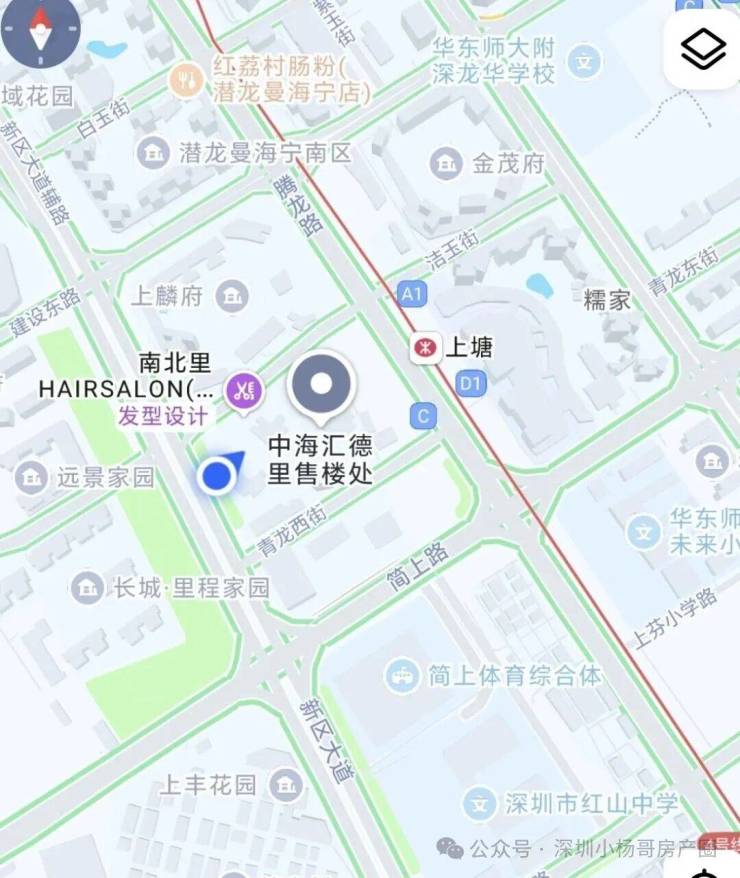This screenshot has width=740, height=878.
Task: Select the 简上体育综合体 marker
Action: point(402,675)
